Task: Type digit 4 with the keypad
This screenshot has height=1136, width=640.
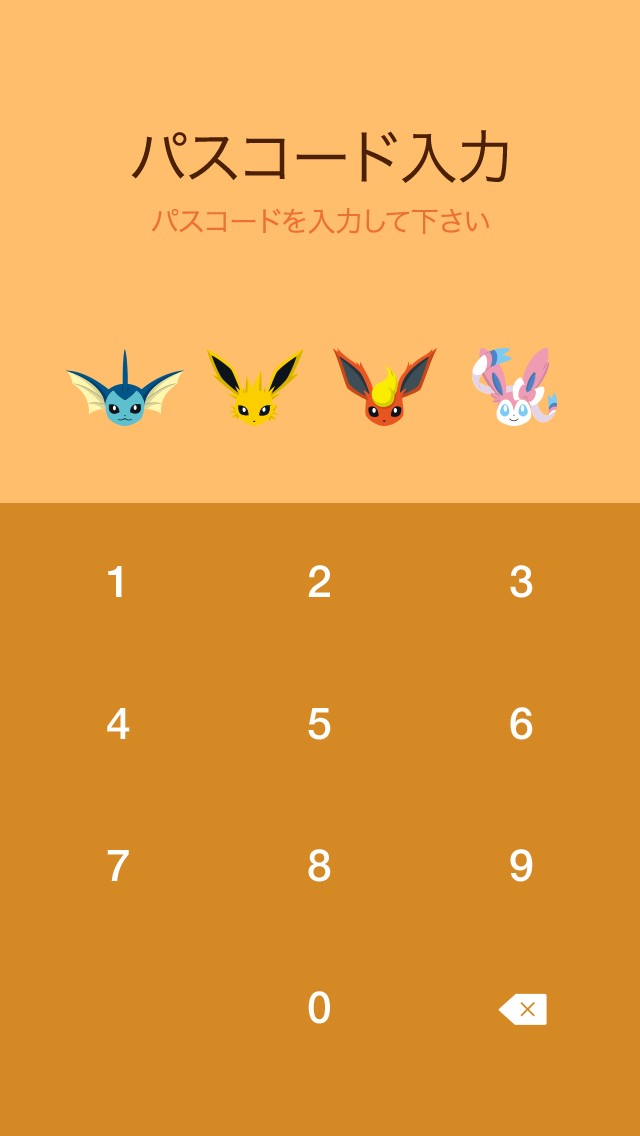Action: [x=117, y=724]
